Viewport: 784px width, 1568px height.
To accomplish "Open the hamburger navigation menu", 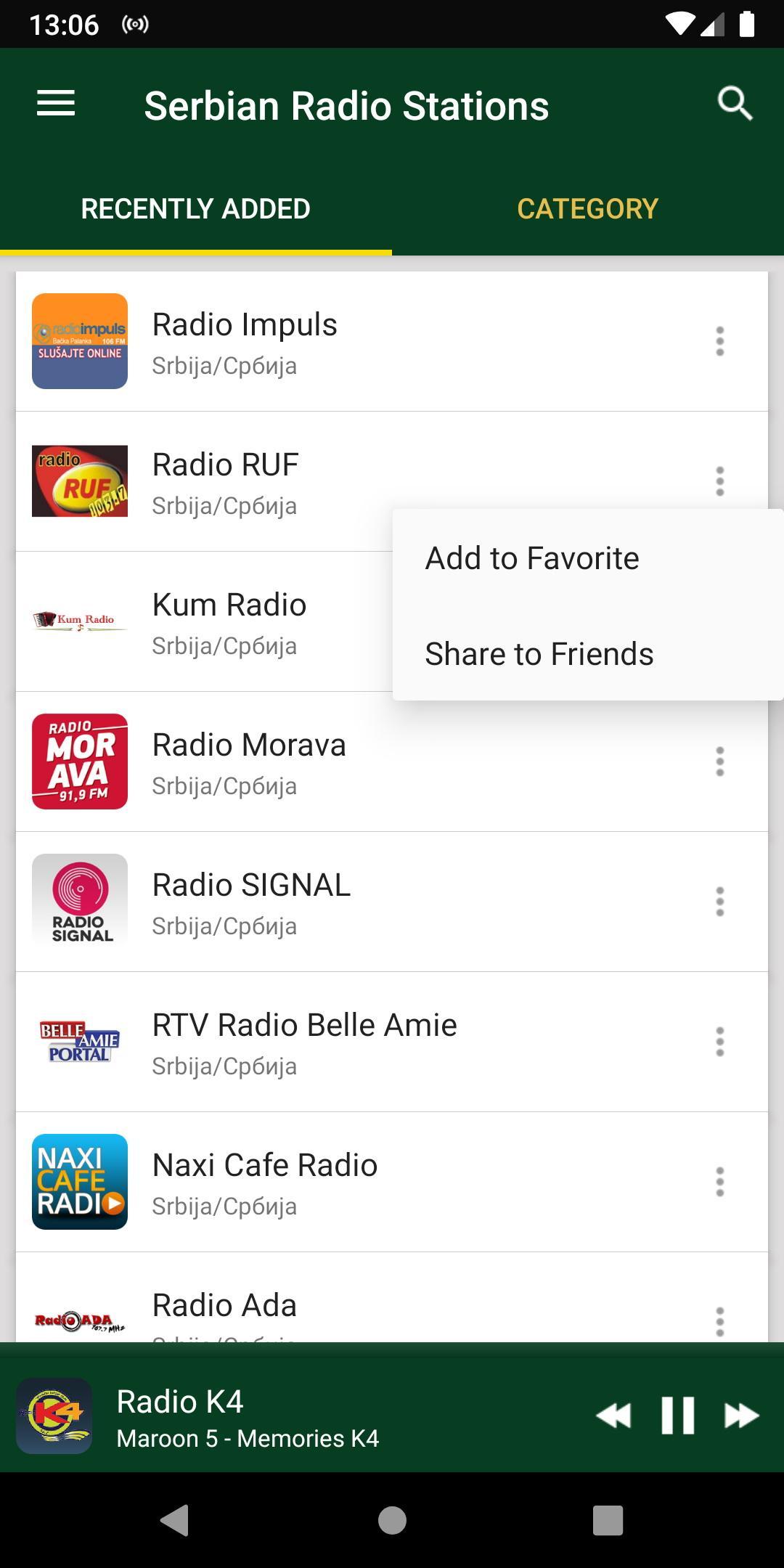I will pos(56,104).
